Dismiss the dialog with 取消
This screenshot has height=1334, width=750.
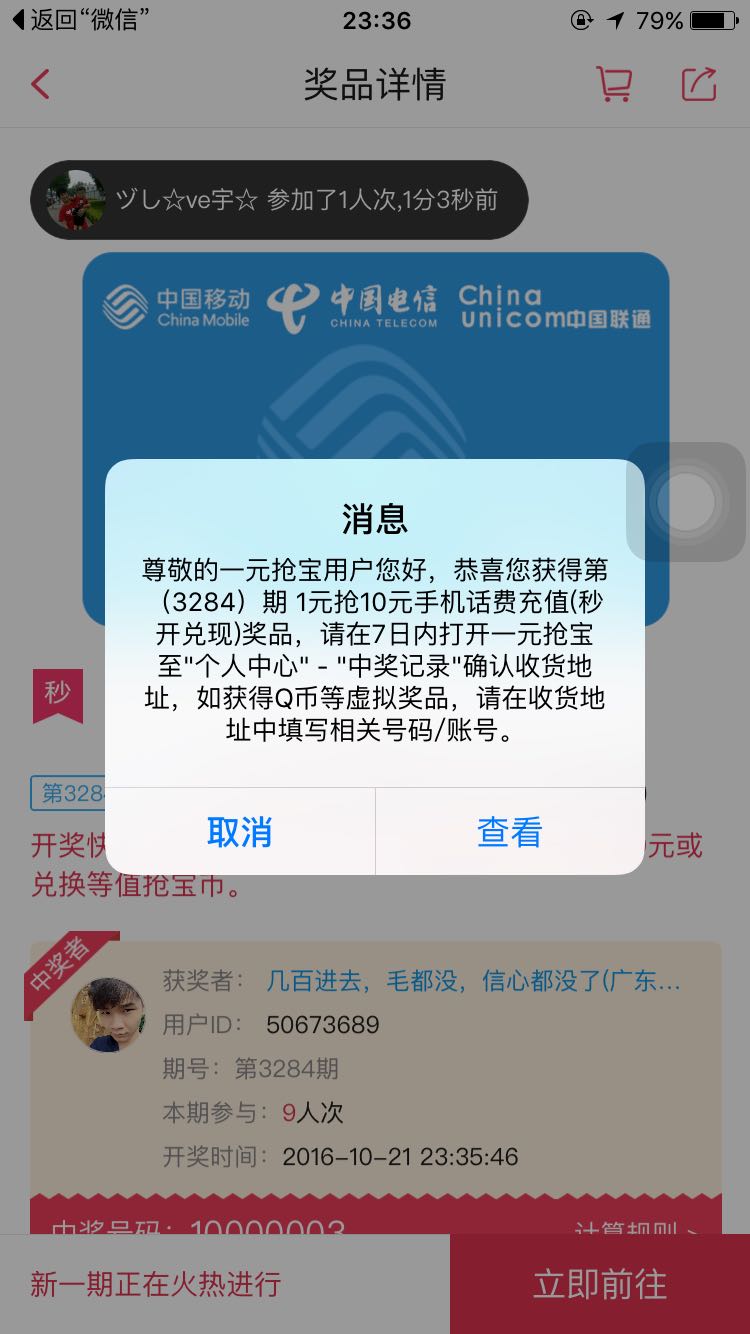240,831
